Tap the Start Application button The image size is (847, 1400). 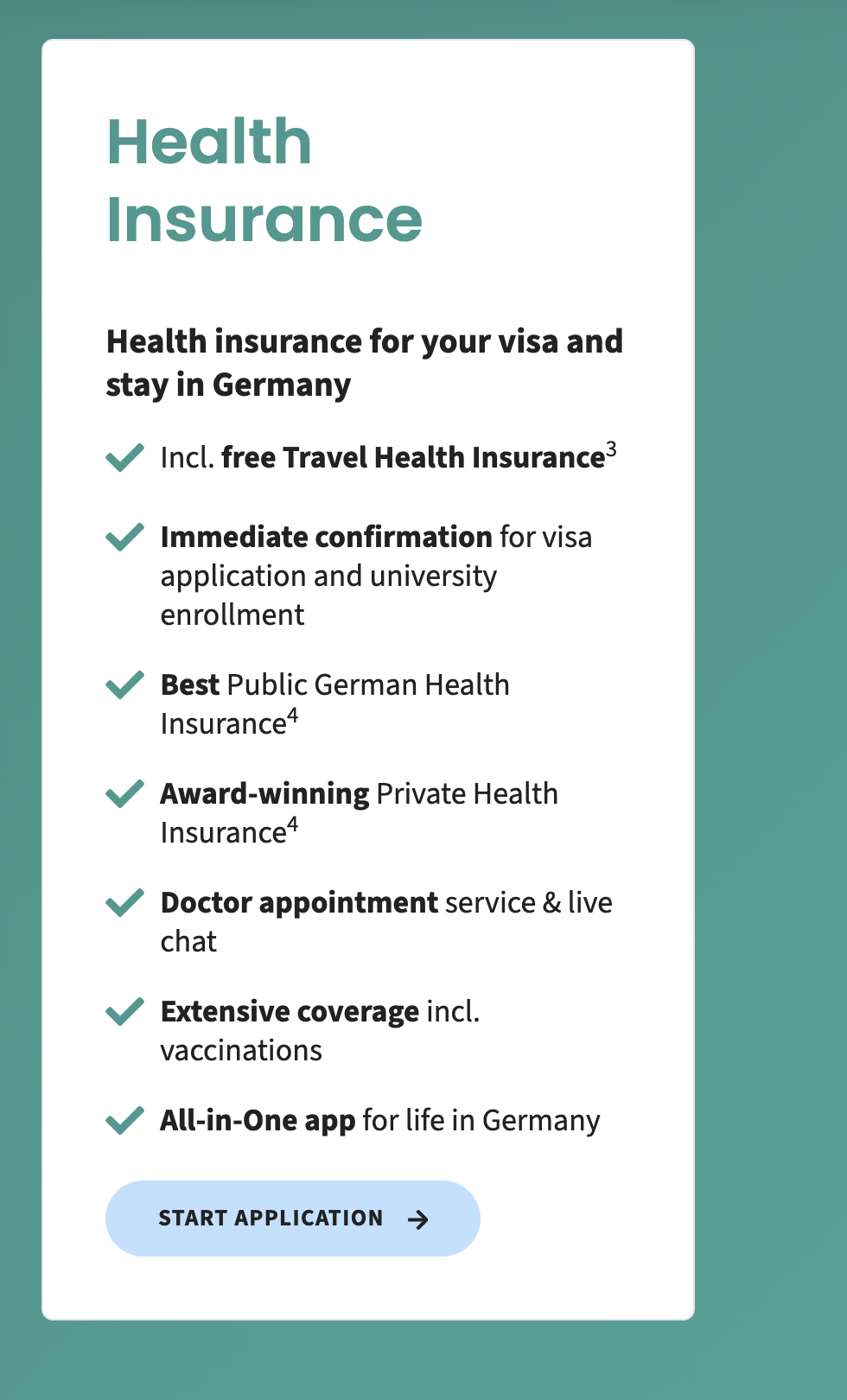click(292, 1218)
